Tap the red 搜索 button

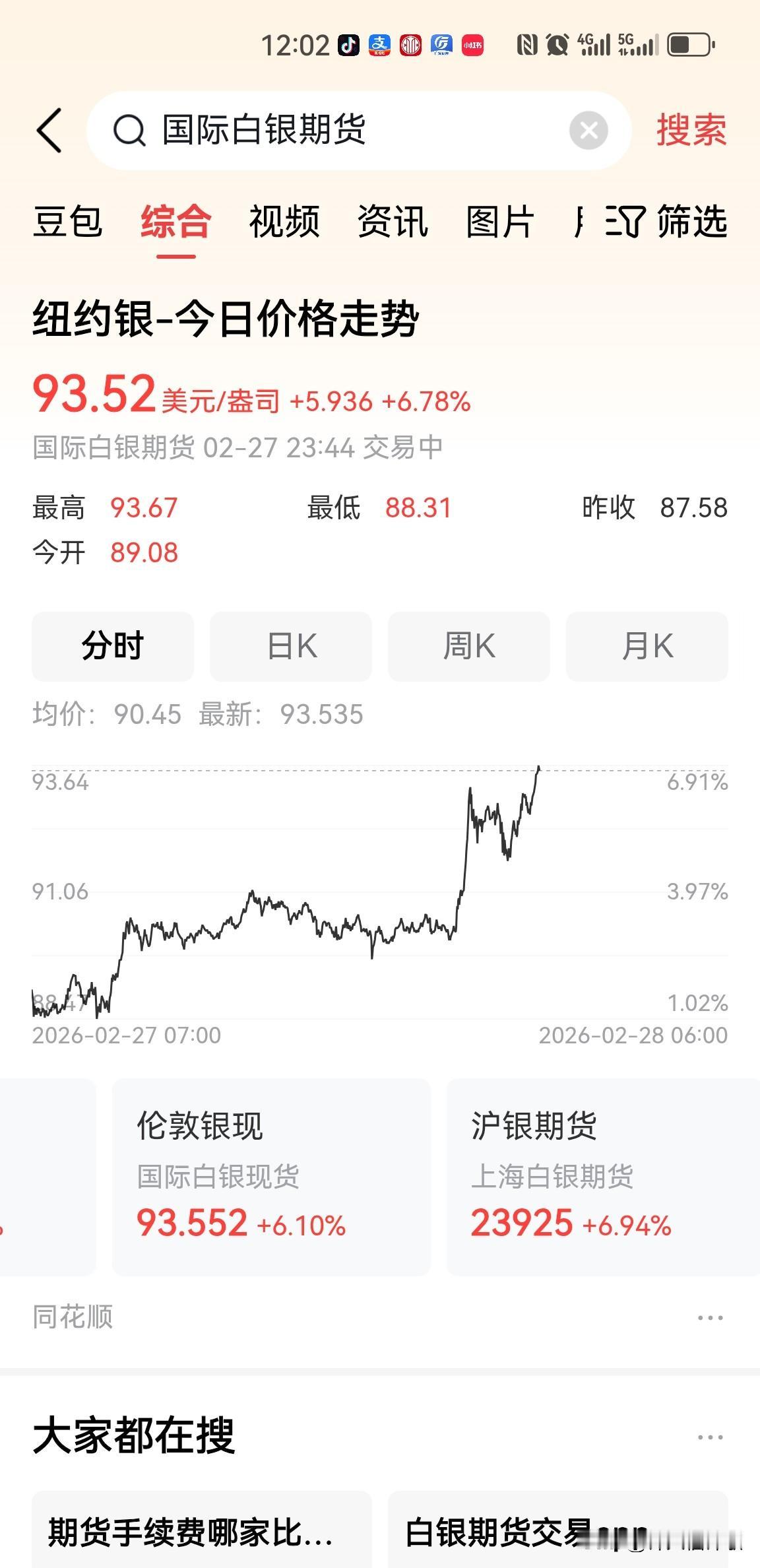pos(691,130)
